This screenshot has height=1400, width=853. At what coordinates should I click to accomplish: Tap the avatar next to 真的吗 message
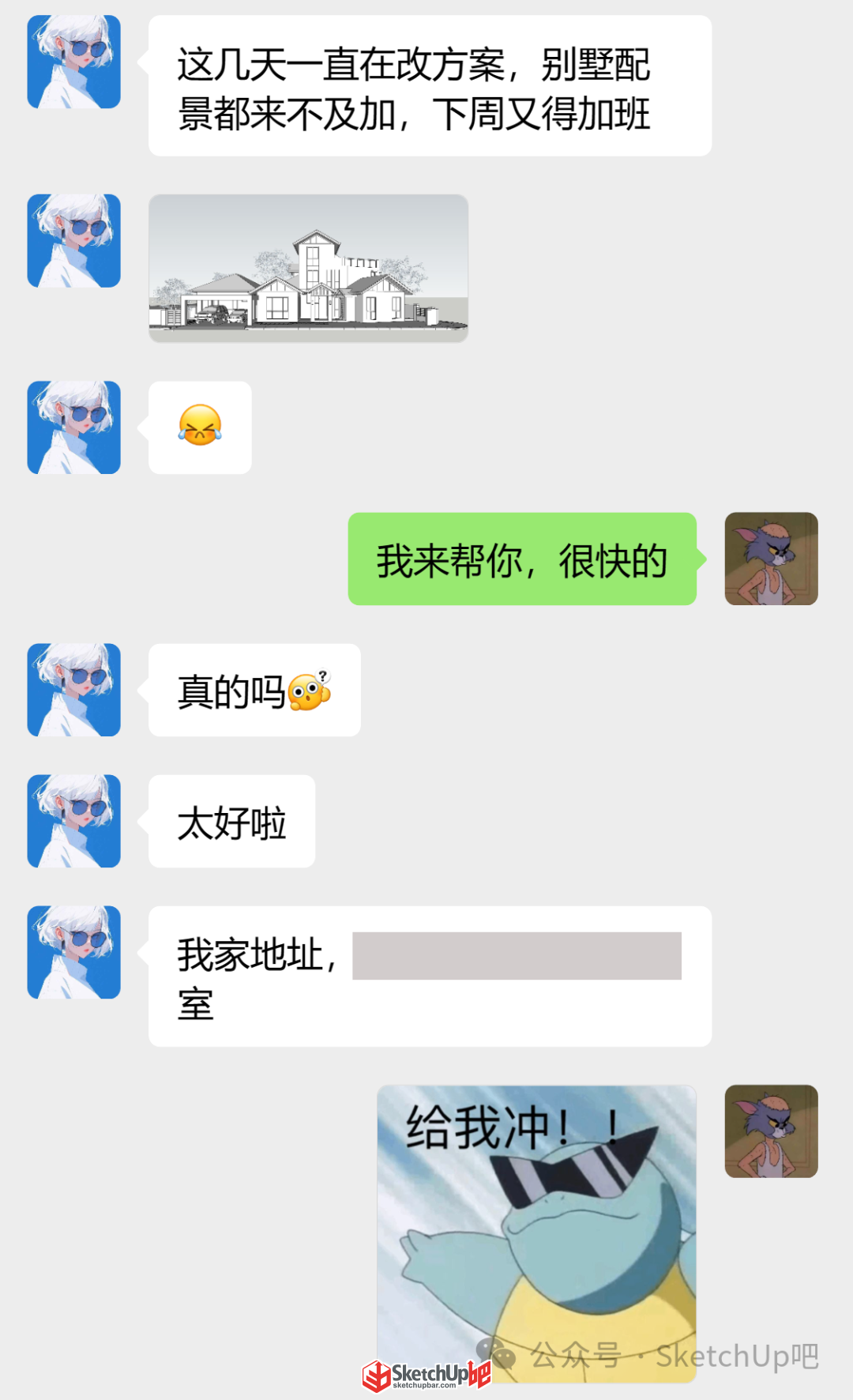coord(73,690)
